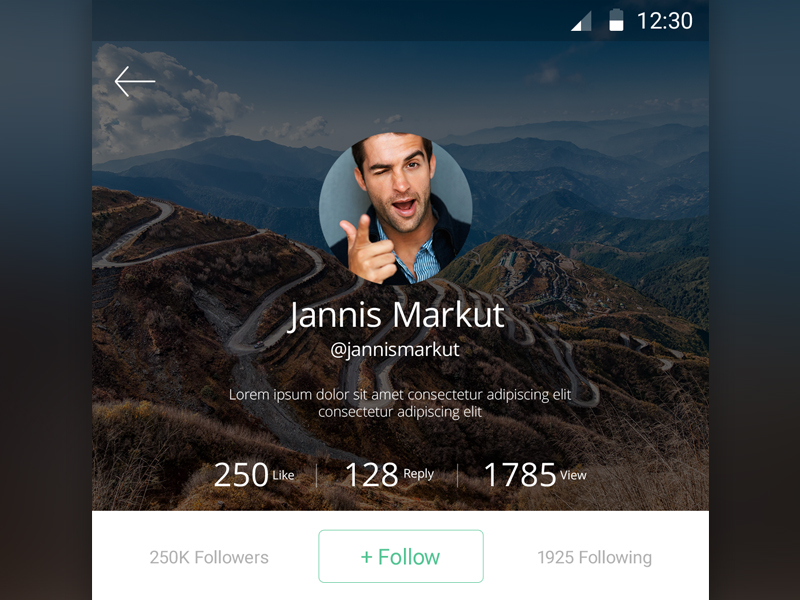The width and height of the screenshot is (800, 600).
Task: Open the 250K Followers list
Action: click(x=209, y=558)
